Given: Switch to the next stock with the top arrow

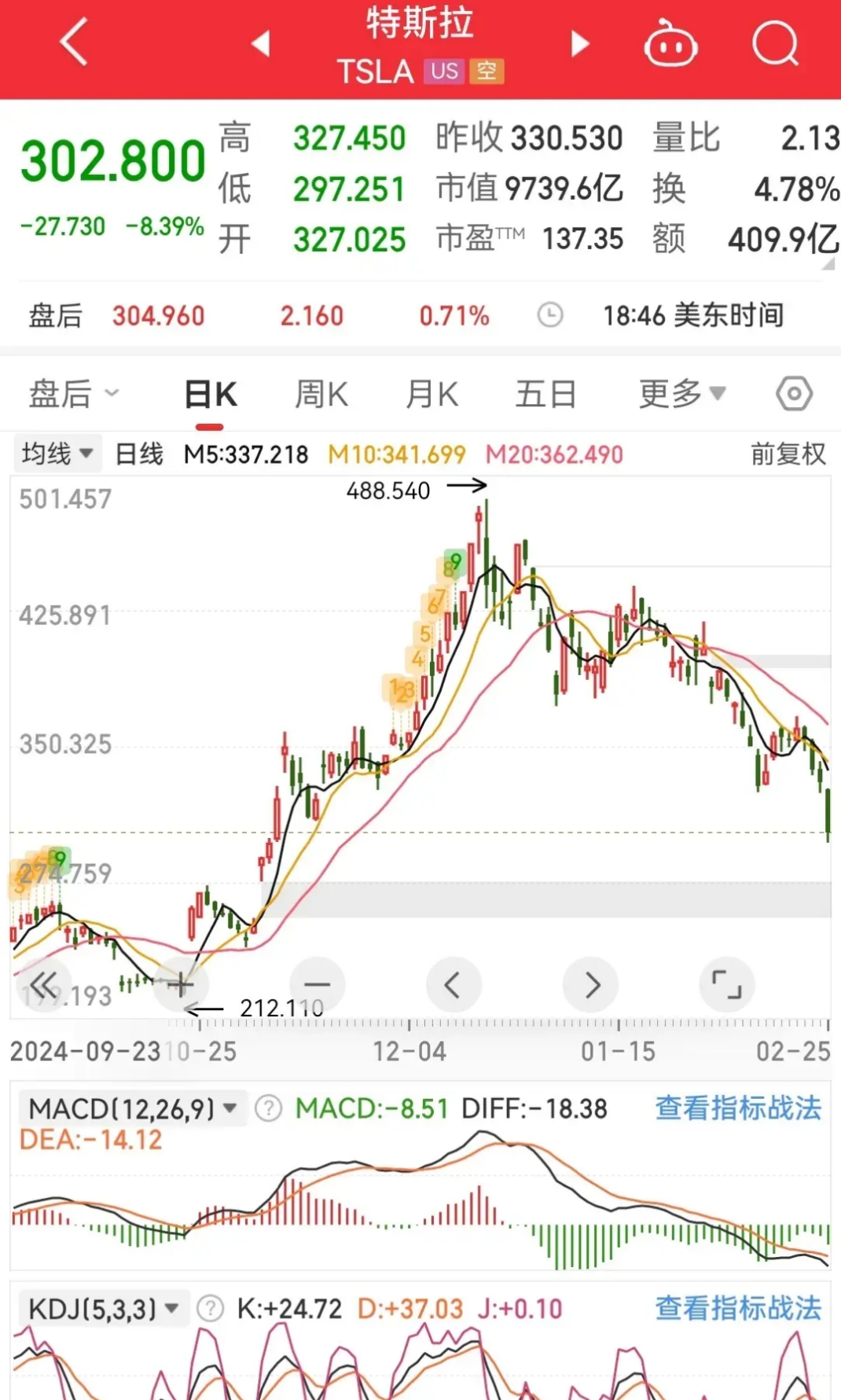Looking at the screenshot, I should (579, 43).
